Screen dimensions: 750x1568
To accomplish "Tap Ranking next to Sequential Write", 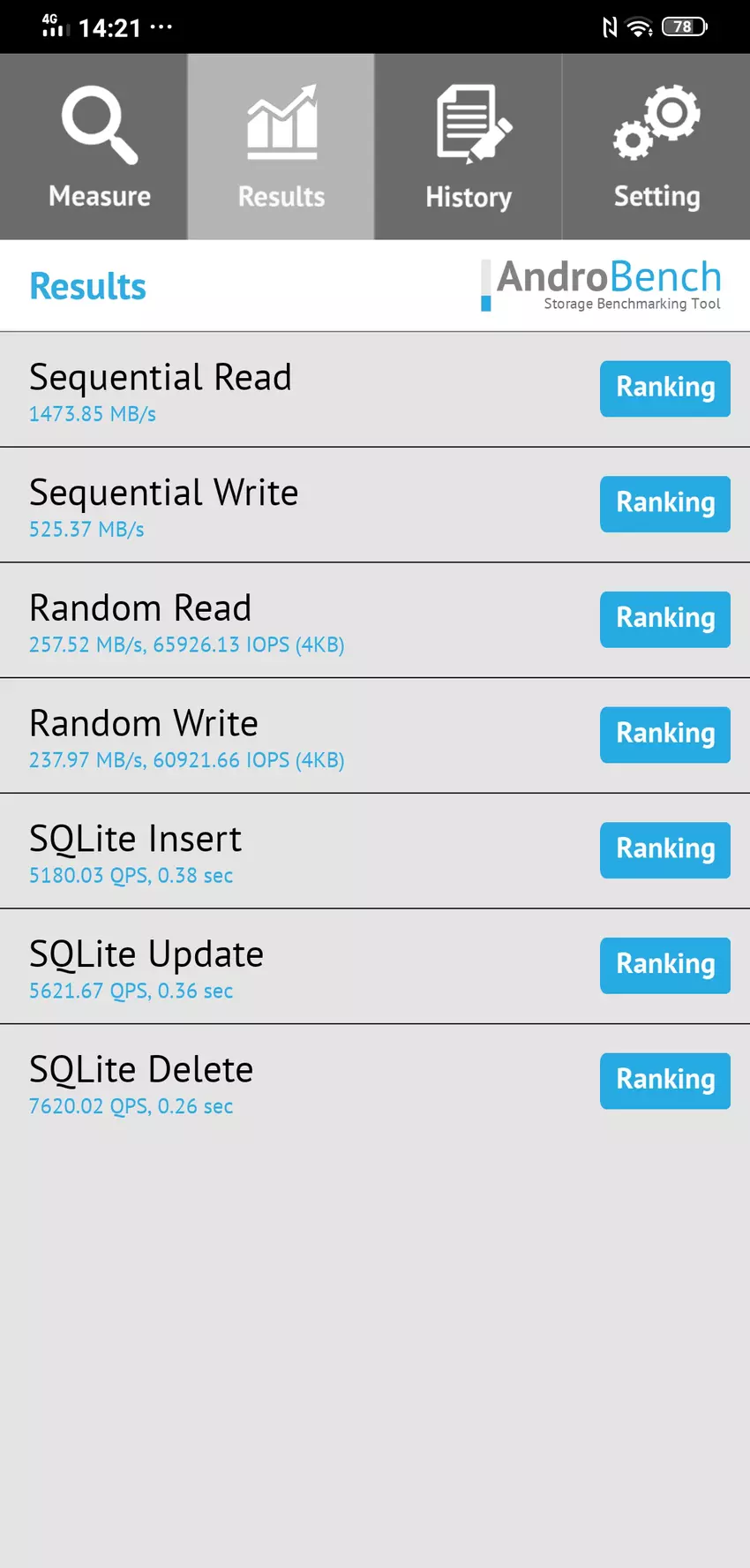I will [664, 504].
